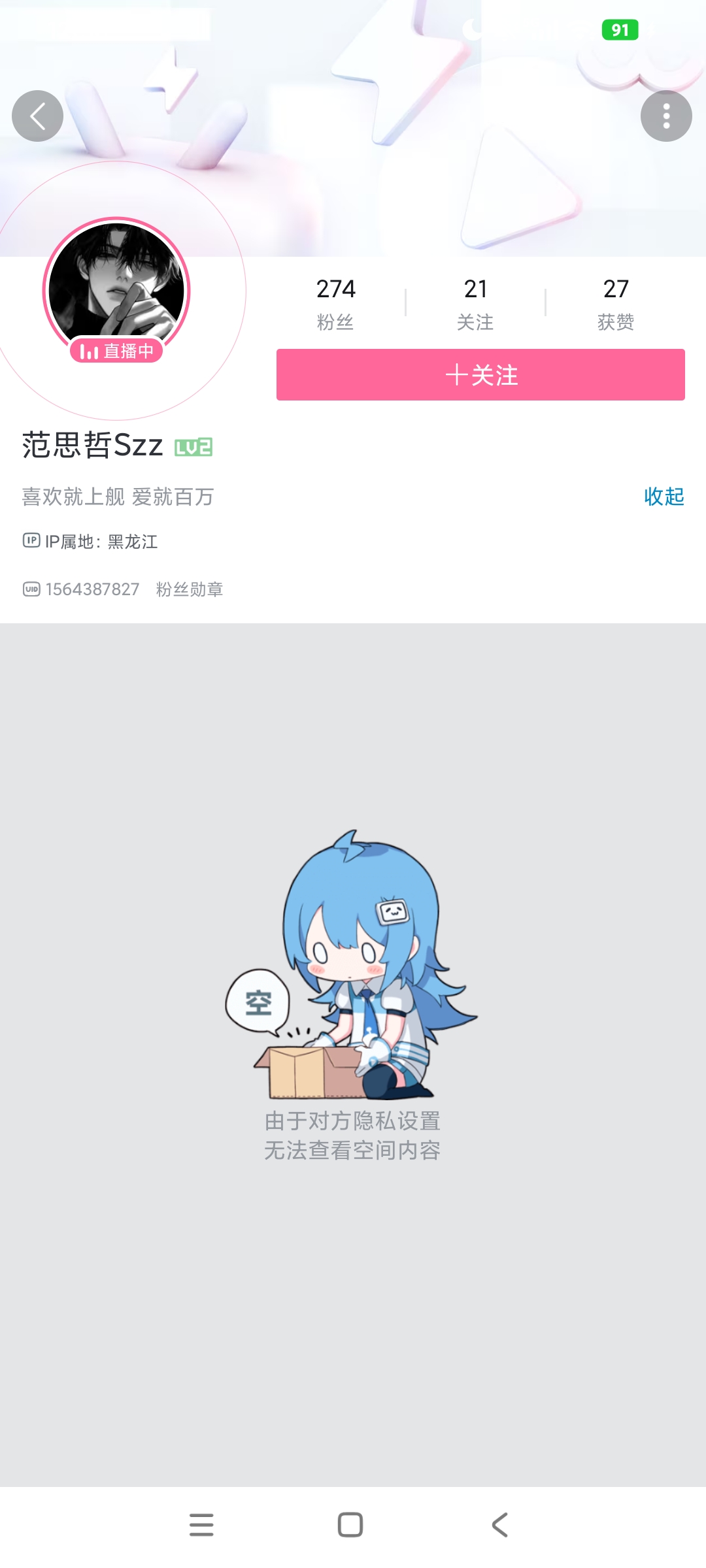
Task: Open the three-dot overflow menu
Action: click(x=666, y=116)
